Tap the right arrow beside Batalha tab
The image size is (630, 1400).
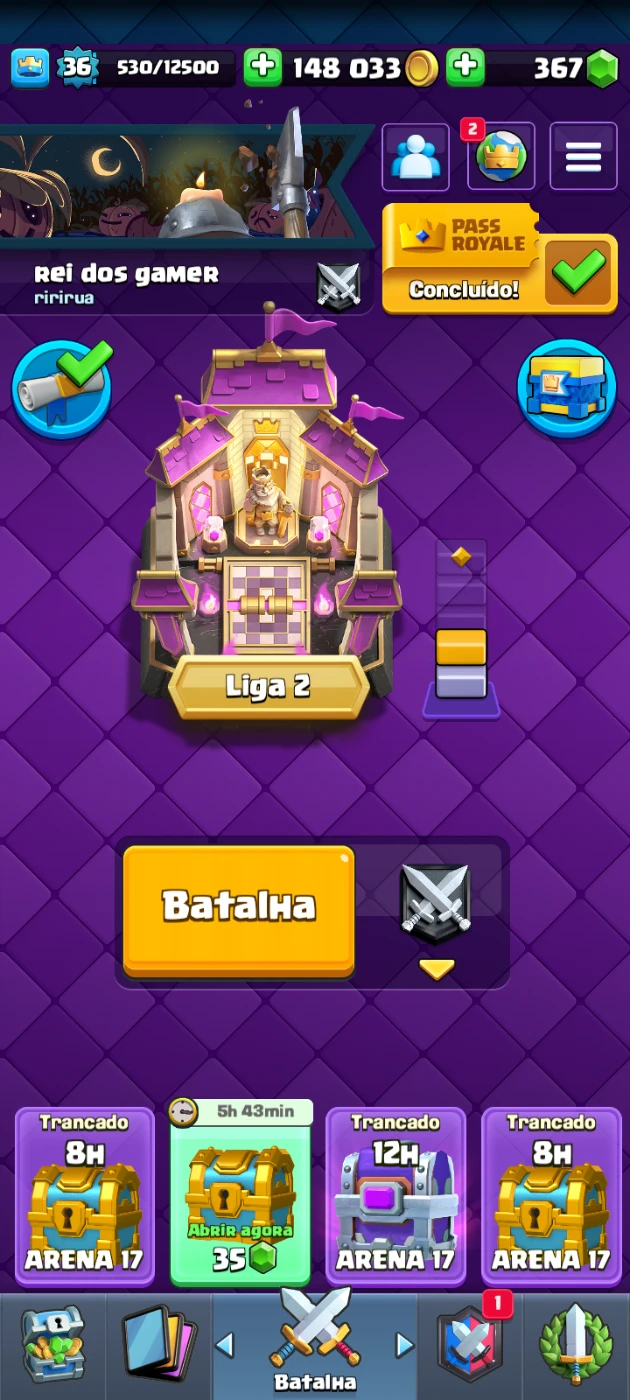click(404, 1346)
